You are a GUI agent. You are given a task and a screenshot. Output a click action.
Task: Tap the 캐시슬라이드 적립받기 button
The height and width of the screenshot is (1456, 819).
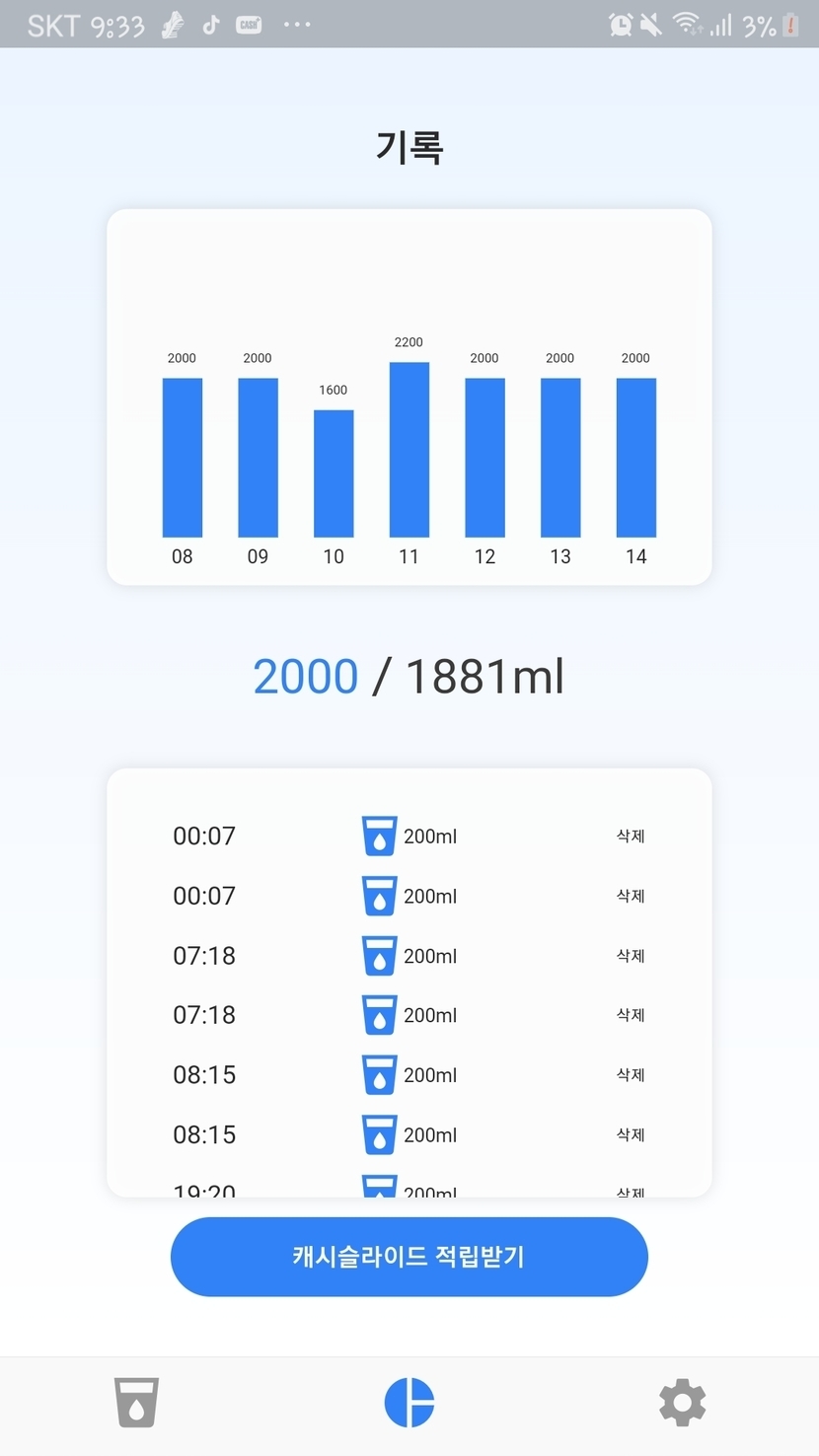(x=409, y=1257)
